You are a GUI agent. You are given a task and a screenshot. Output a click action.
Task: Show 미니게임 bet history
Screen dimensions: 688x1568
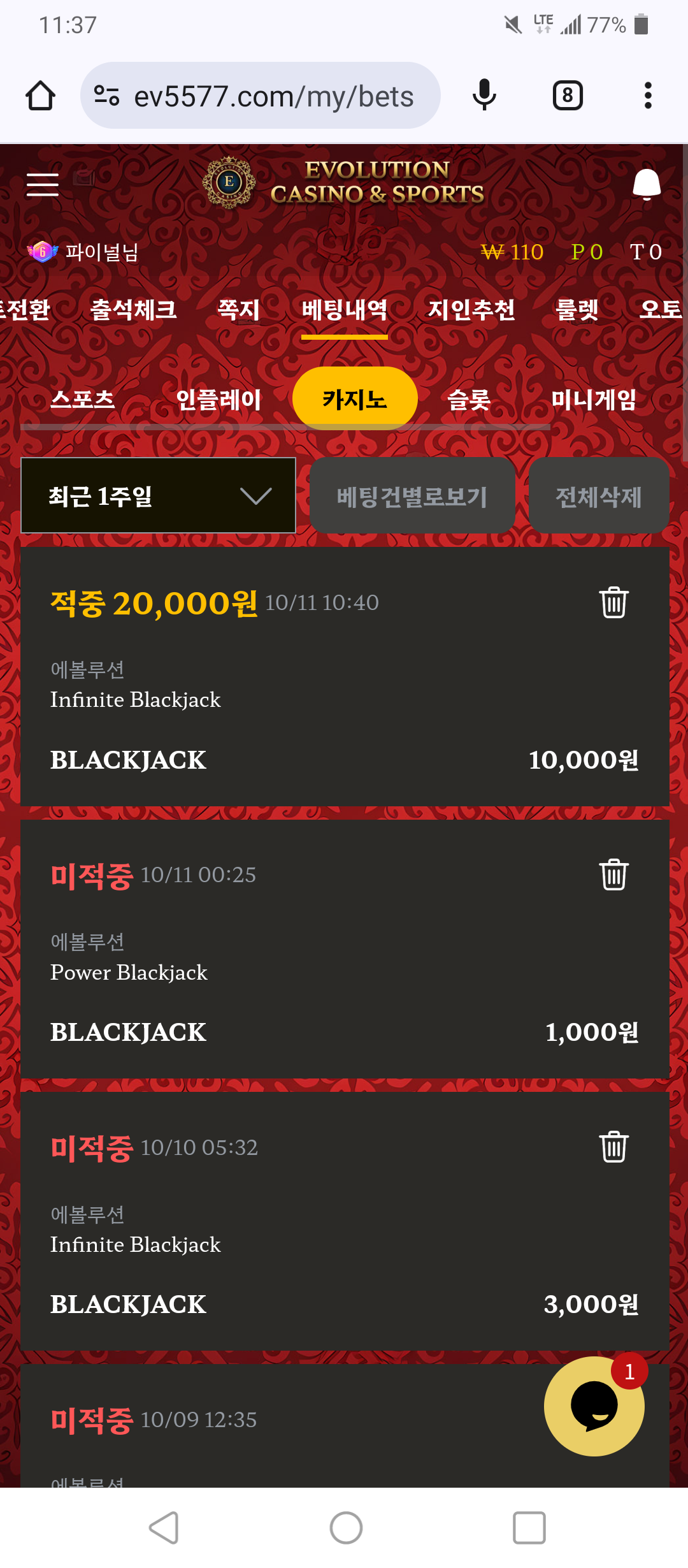(x=594, y=400)
